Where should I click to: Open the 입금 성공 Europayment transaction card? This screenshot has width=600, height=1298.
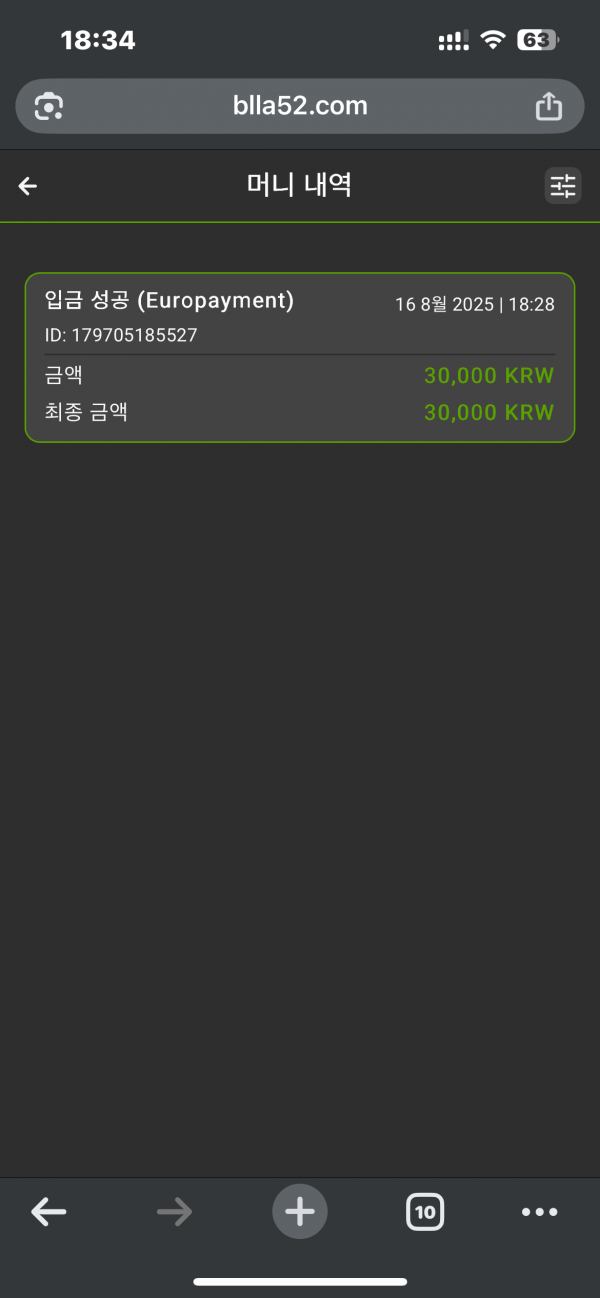(300, 357)
